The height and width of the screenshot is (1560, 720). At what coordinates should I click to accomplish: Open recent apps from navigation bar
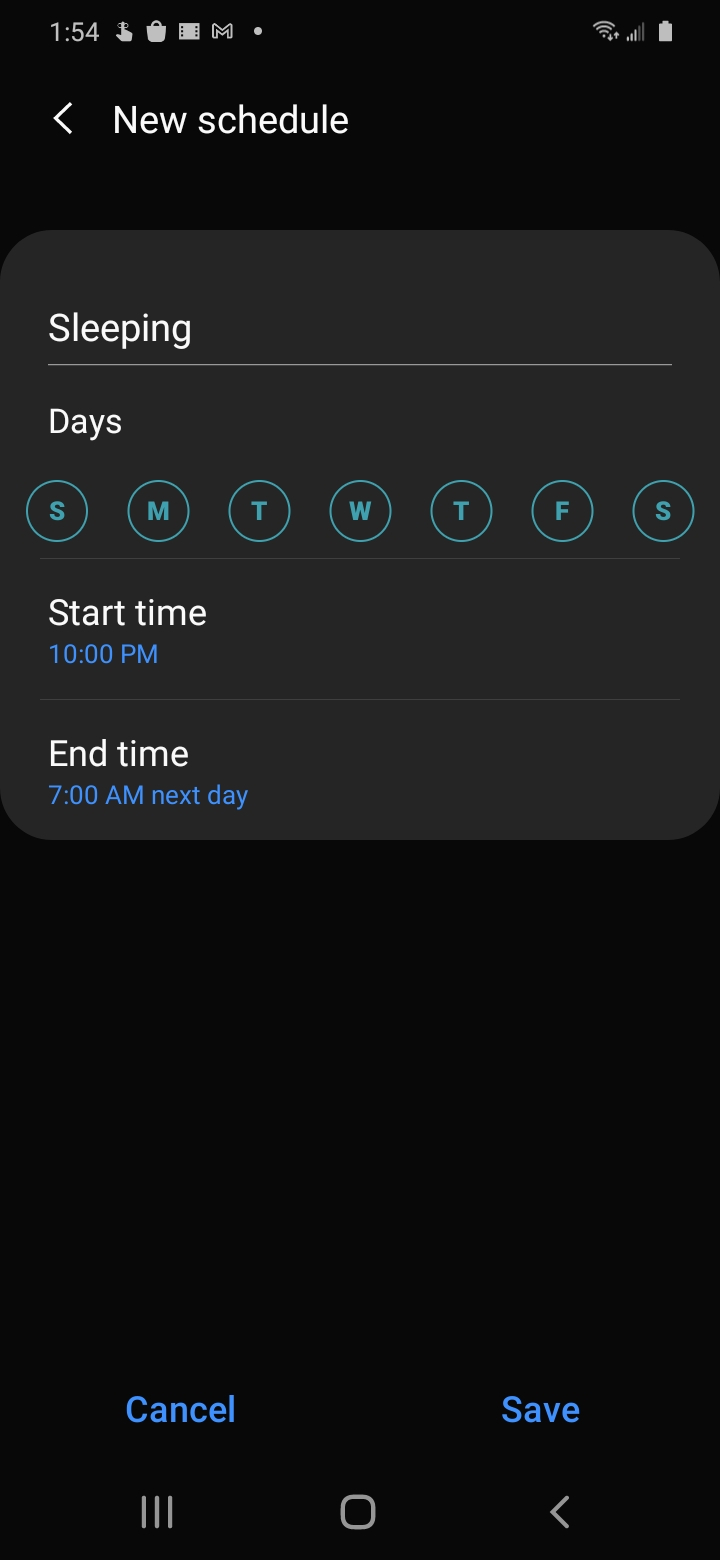(x=157, y=1512)
